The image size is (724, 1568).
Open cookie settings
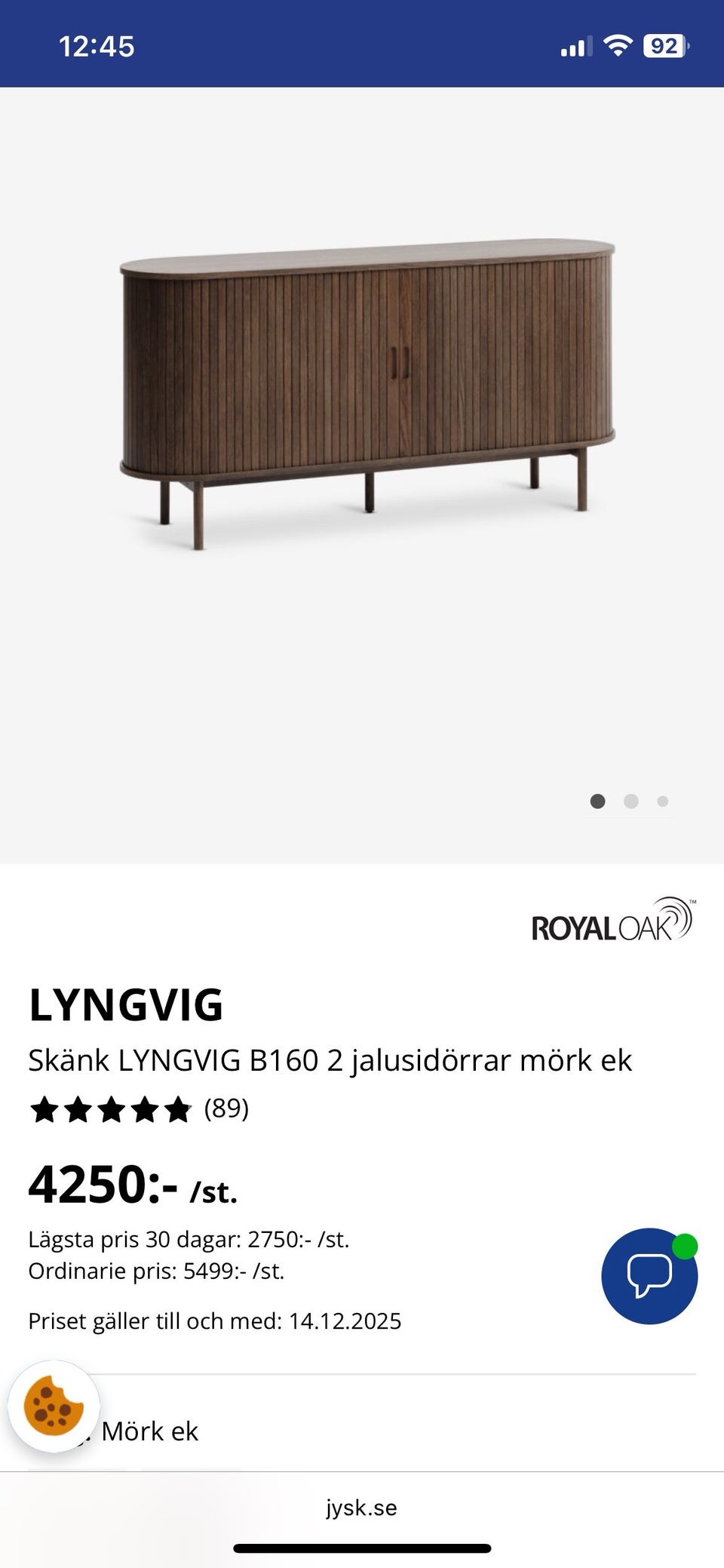click(53, 1406)
